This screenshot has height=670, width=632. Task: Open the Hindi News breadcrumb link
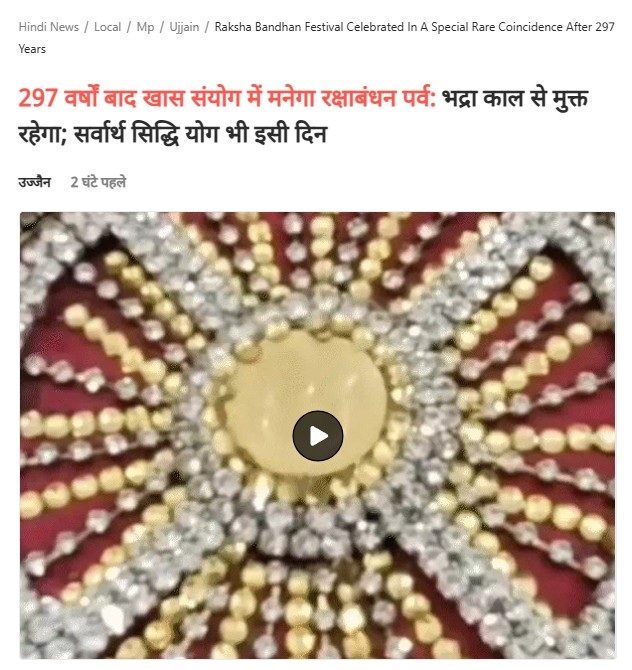(x=48, y=27)
